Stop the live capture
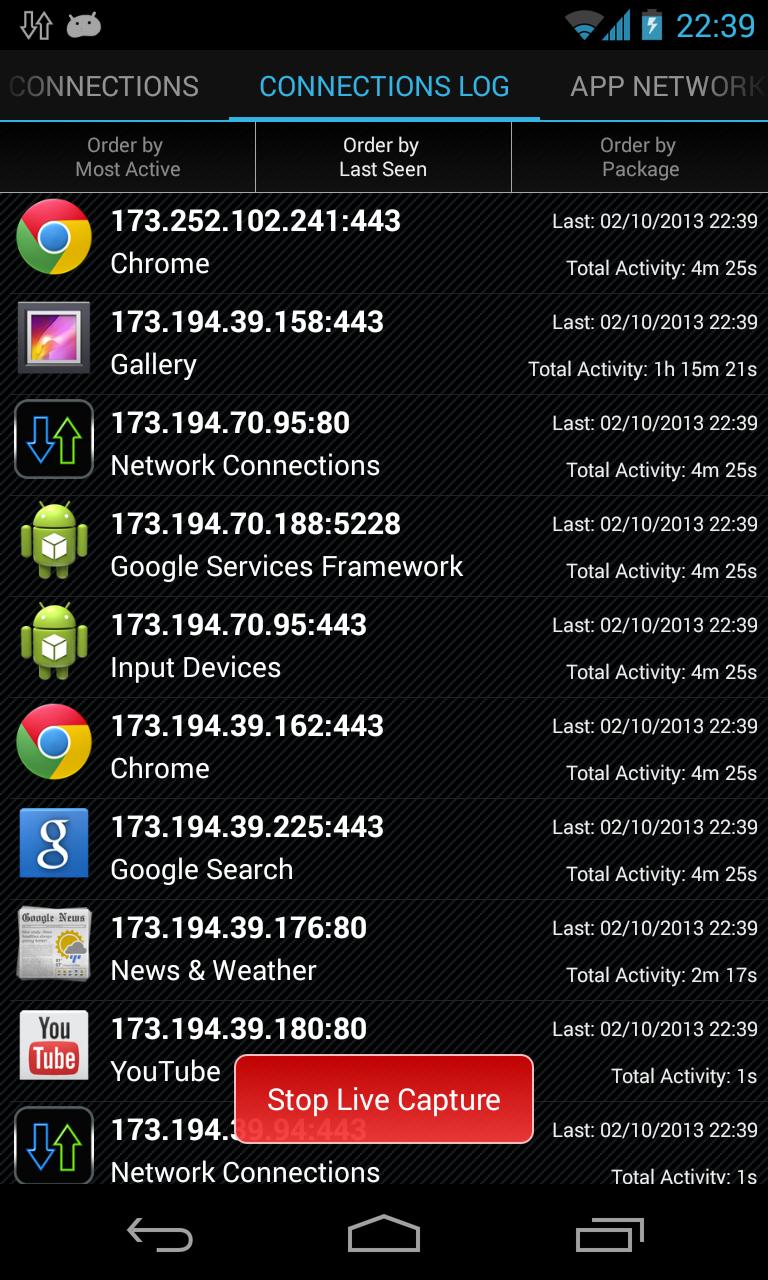The height and width of the screenshot is (1280, 768). (384, 1099)
